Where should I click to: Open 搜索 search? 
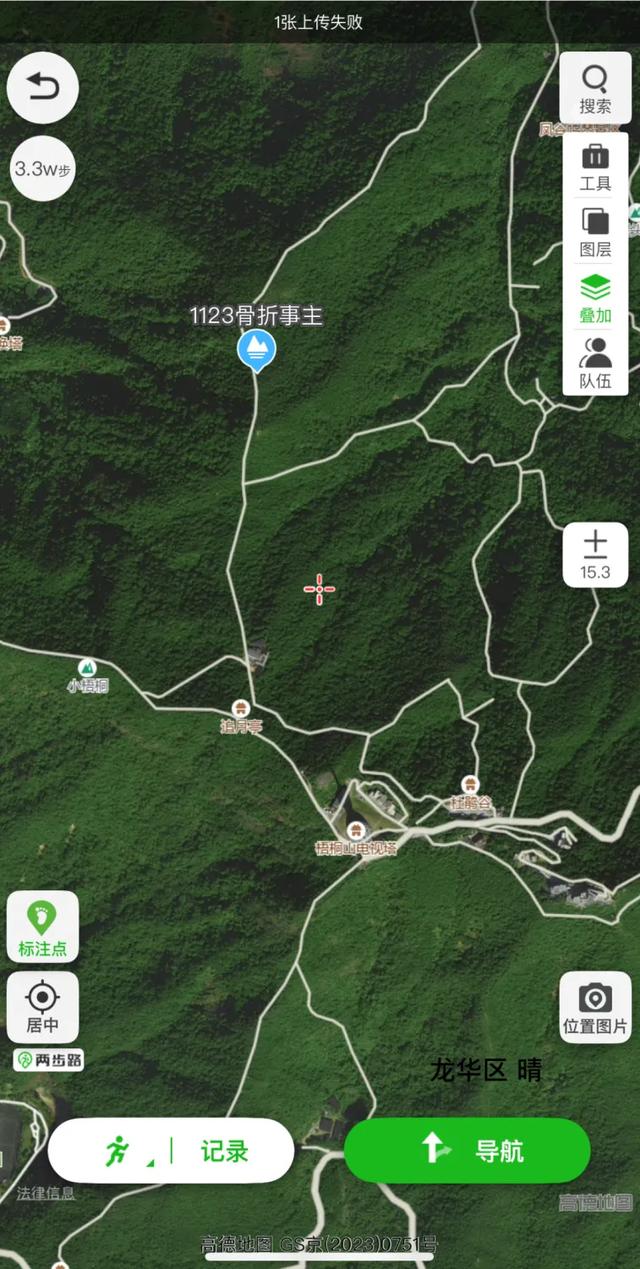click(x=595, y=88)
